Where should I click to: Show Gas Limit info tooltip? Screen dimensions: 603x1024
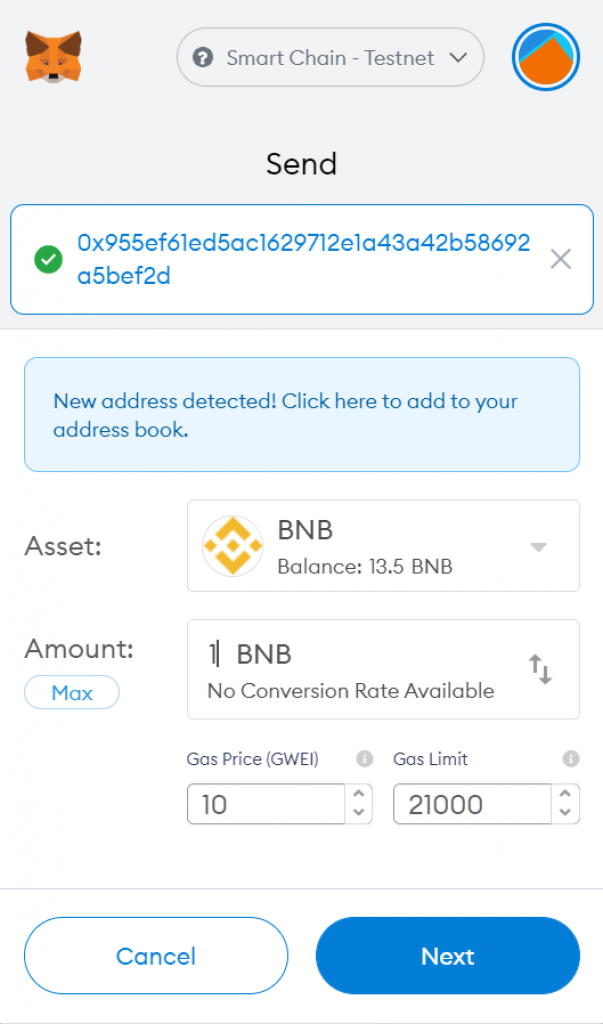click(x=571, y=759)
